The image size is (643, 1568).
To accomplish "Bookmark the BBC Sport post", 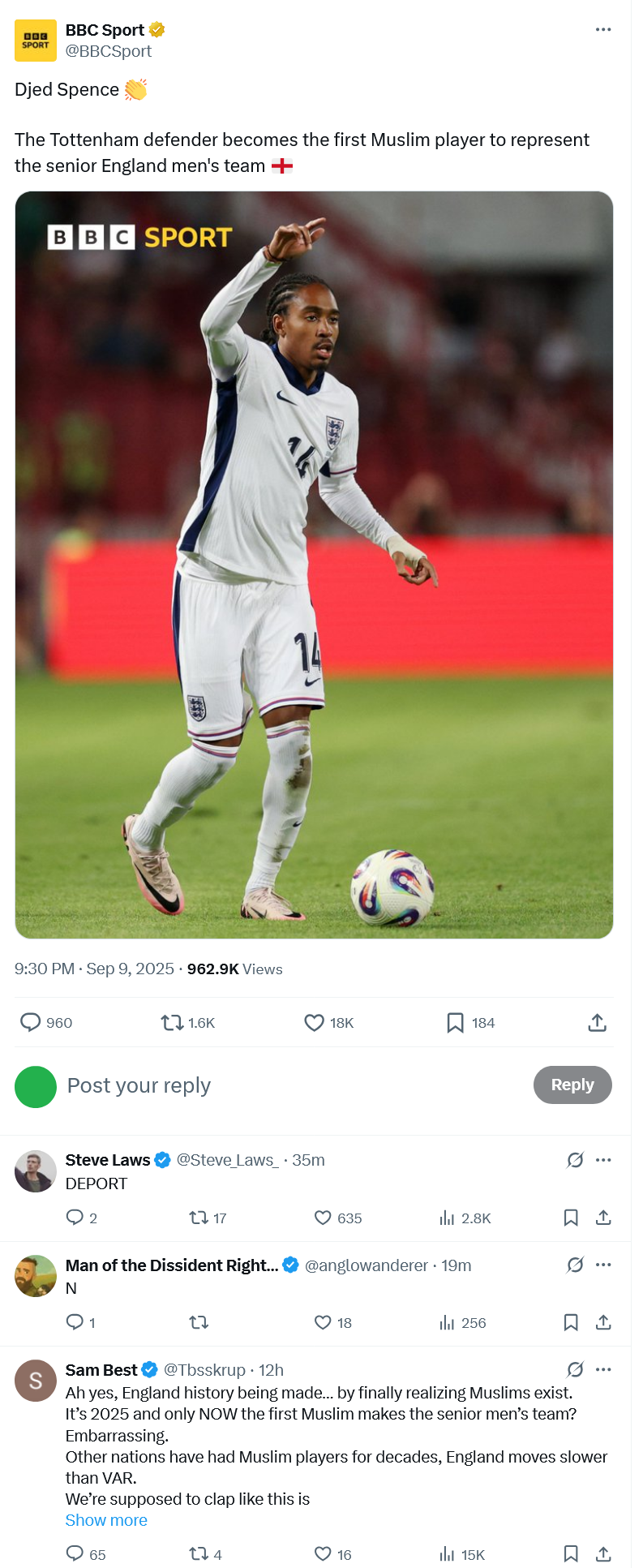I will pos(456,1022).
